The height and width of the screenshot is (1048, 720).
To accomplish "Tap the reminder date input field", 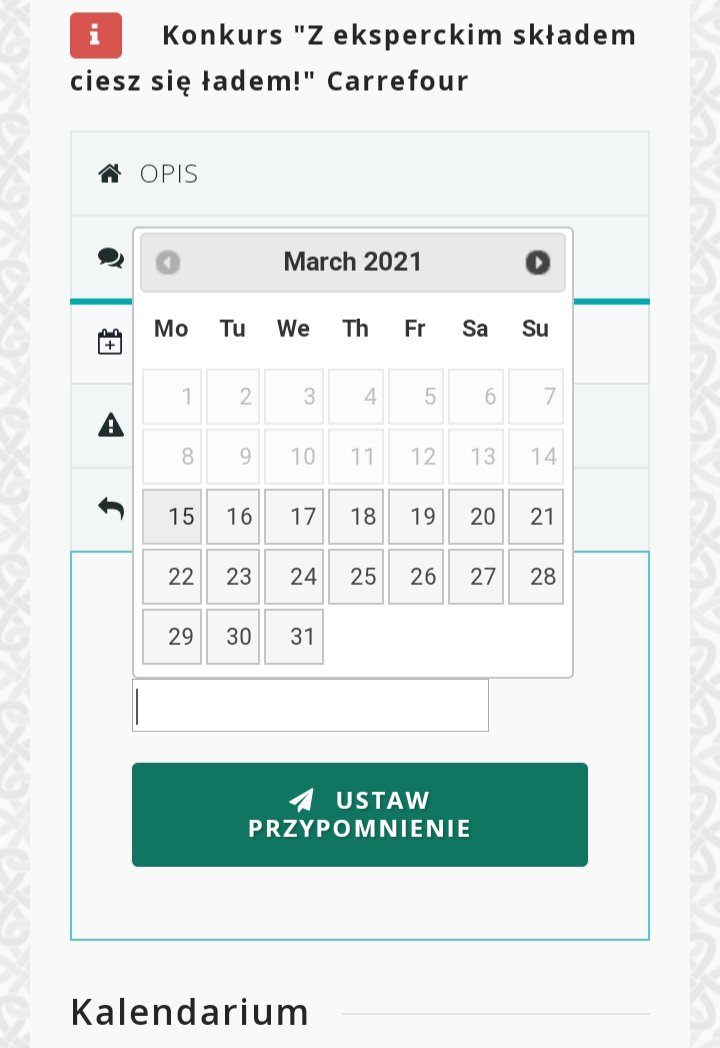I will (x=310, y=706).
